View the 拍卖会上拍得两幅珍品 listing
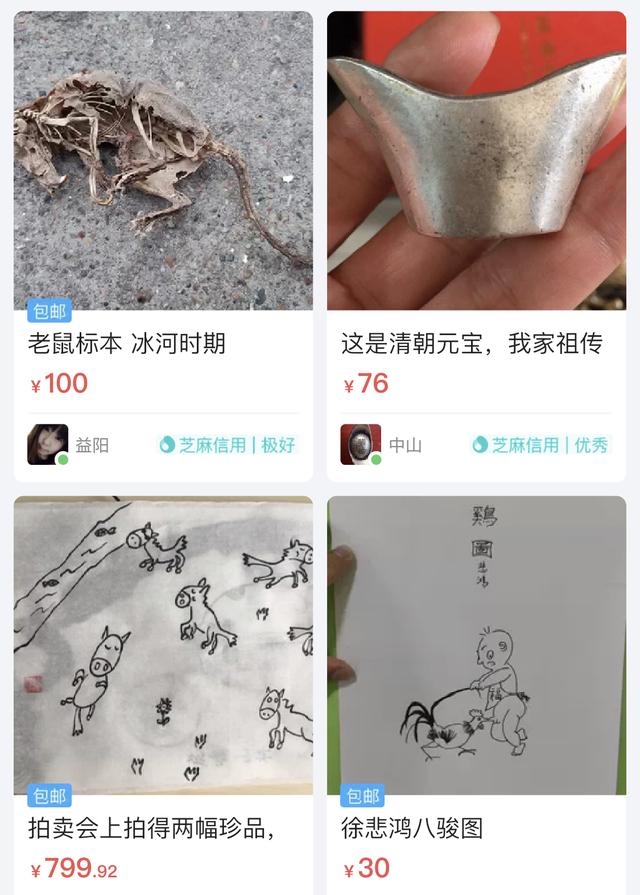The image size is (640, 895). 151,828
